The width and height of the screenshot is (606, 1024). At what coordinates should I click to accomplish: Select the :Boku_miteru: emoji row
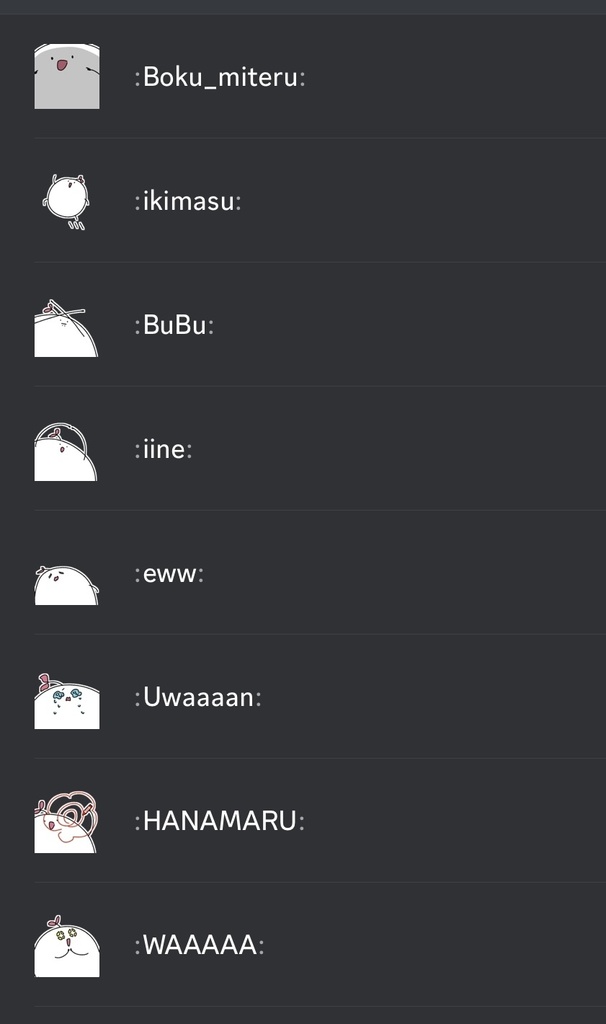click(x=219, y=77)
